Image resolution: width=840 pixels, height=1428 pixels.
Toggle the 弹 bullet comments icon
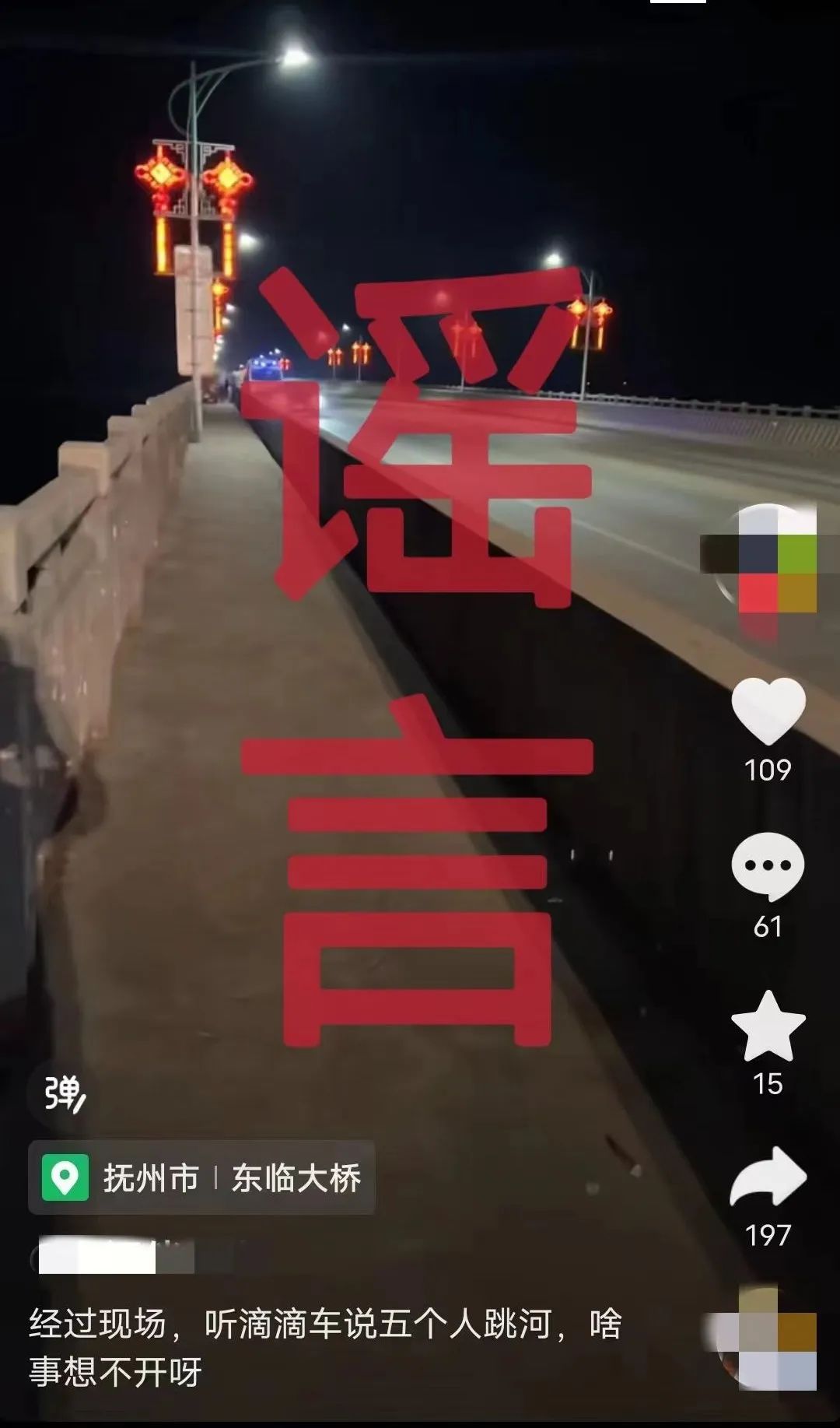pos(64,1093)
